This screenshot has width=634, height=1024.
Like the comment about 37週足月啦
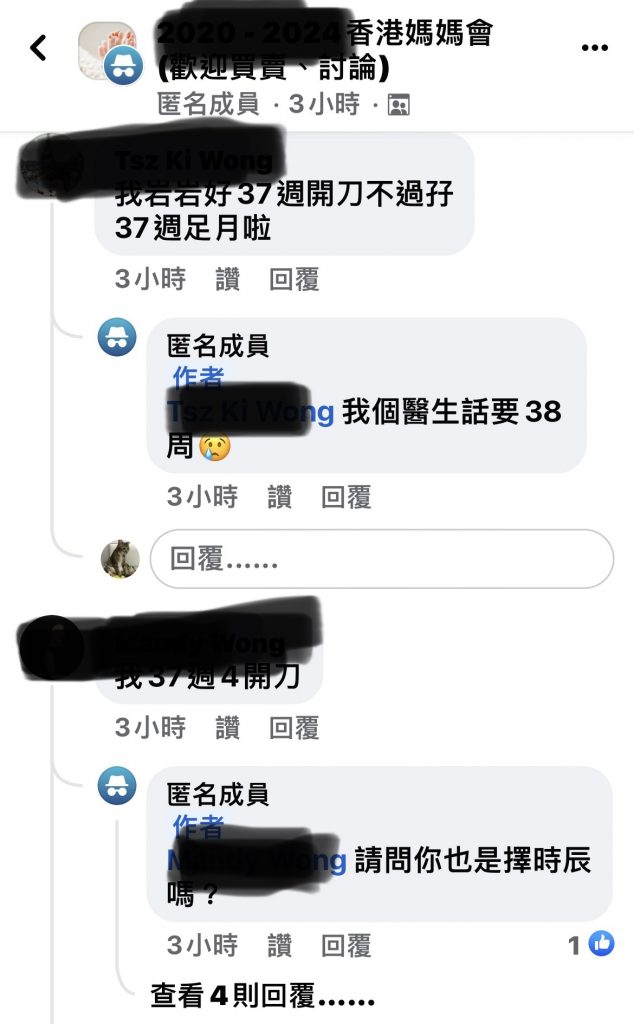pyautogui.click(x=228, y=280)
